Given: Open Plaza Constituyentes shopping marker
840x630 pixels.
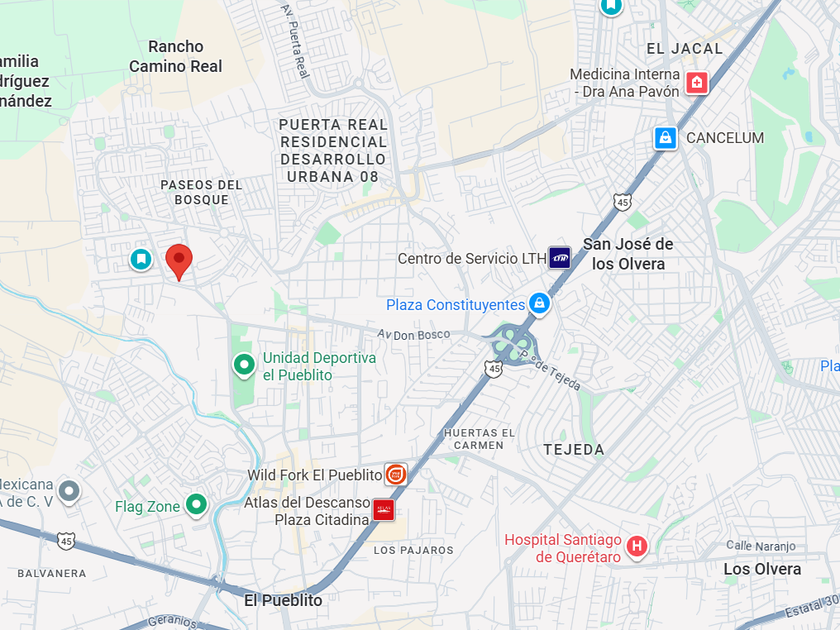Looking at the screenshot, I should tap(539, 303).
